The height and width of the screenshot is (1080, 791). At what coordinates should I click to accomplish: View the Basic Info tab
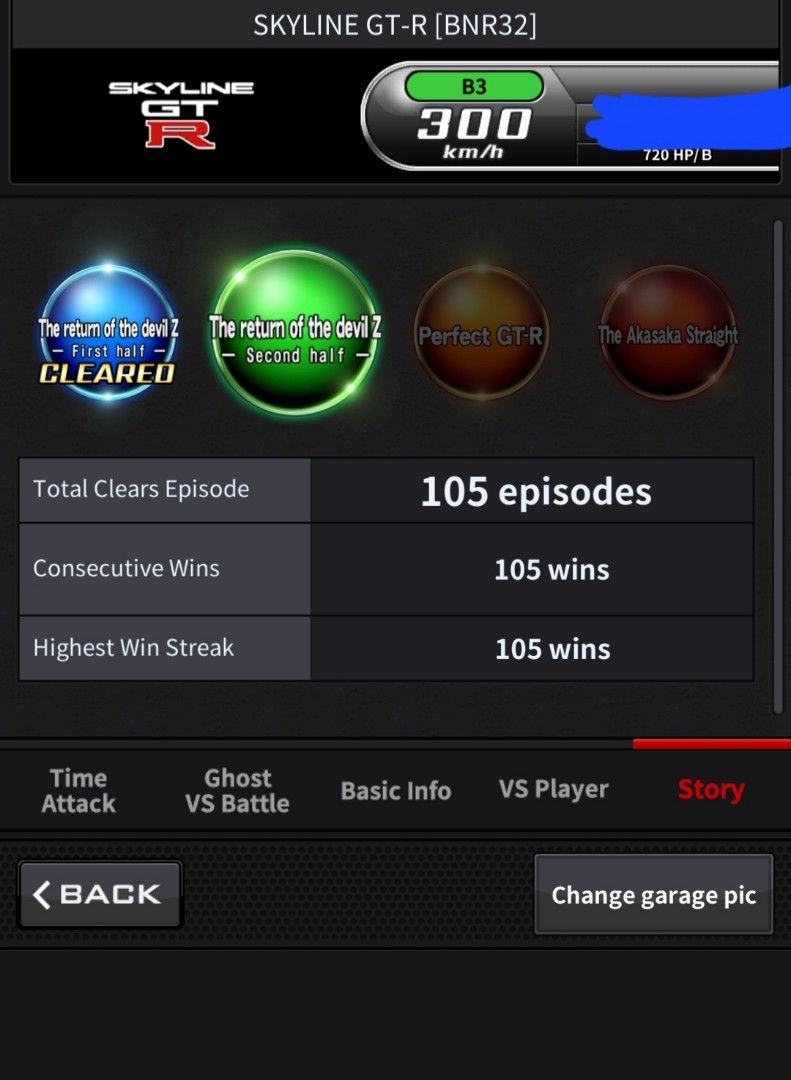coord(396,791)
